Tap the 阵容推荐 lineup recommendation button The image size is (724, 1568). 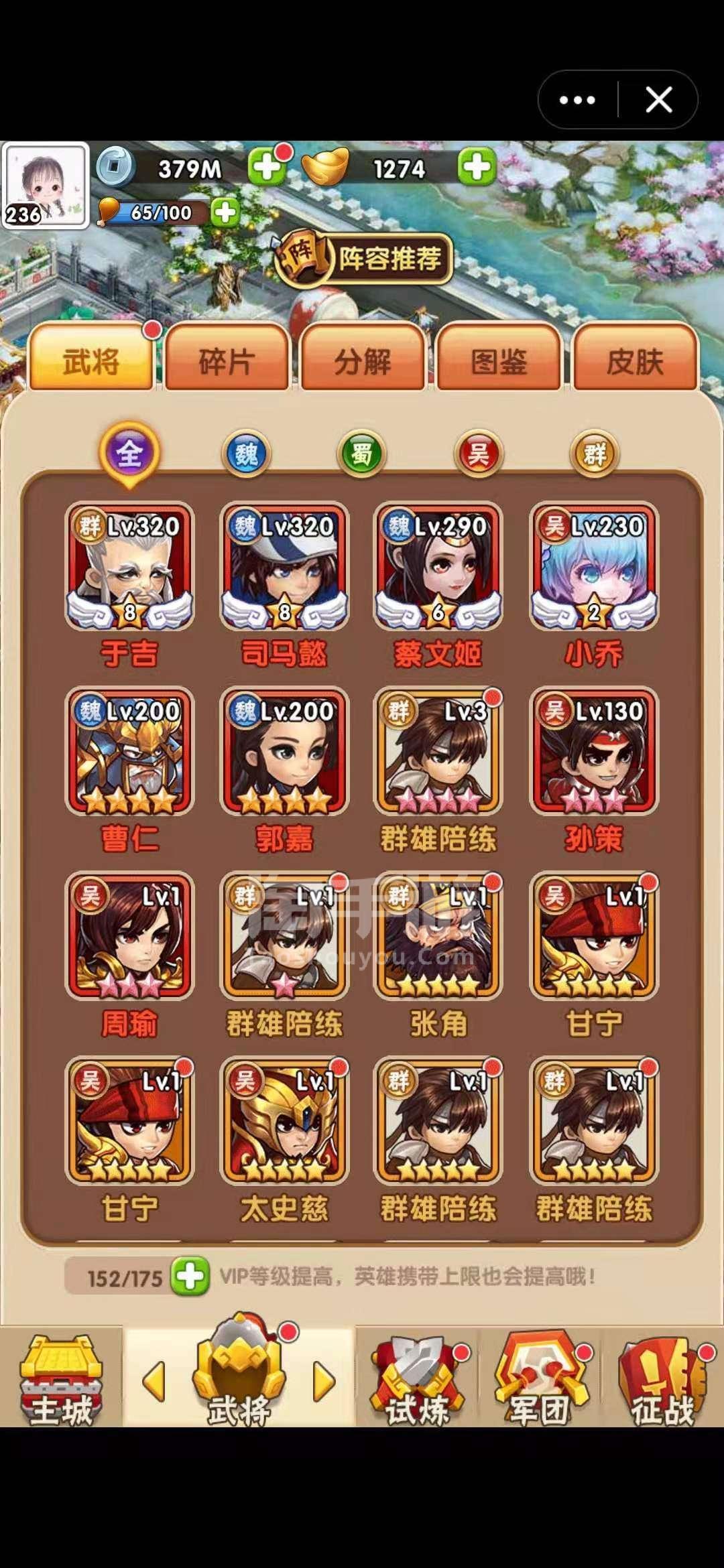(365, 258)
